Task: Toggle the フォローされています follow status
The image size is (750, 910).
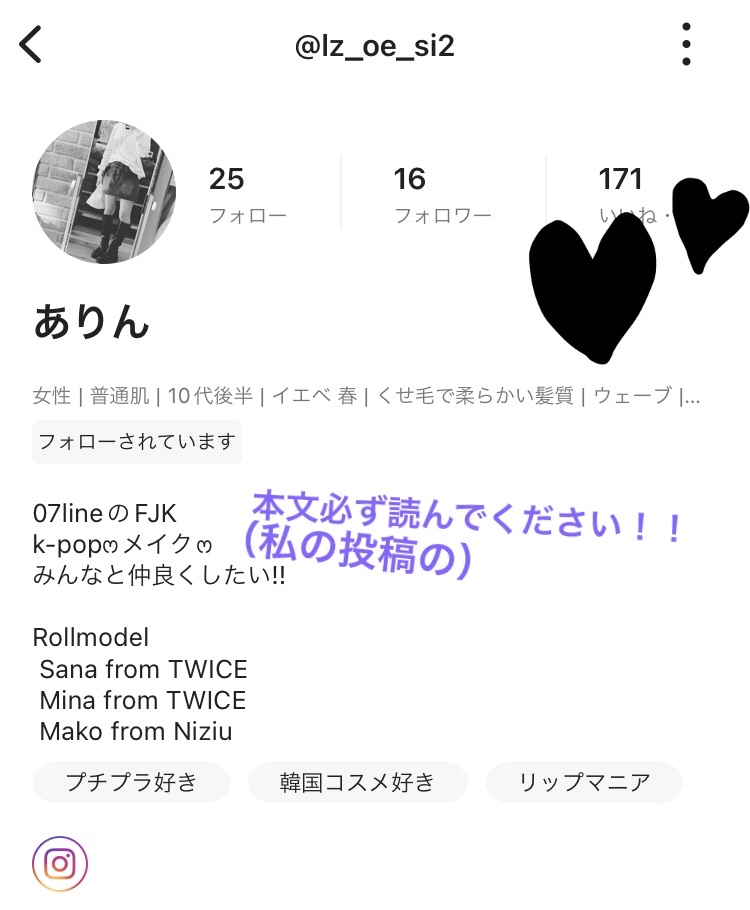Action: pos(136,441)
